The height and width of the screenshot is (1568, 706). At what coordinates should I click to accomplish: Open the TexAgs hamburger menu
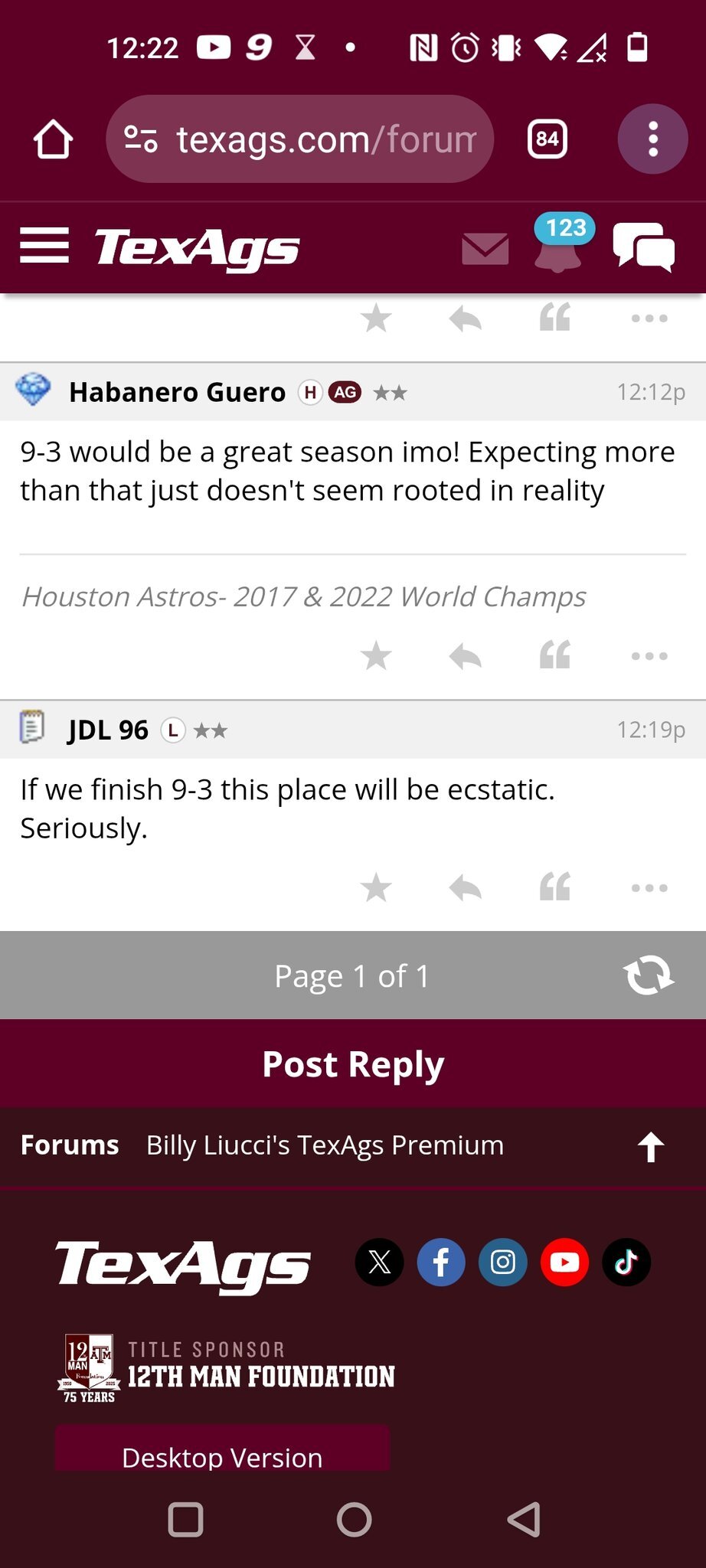coord(44,246)
